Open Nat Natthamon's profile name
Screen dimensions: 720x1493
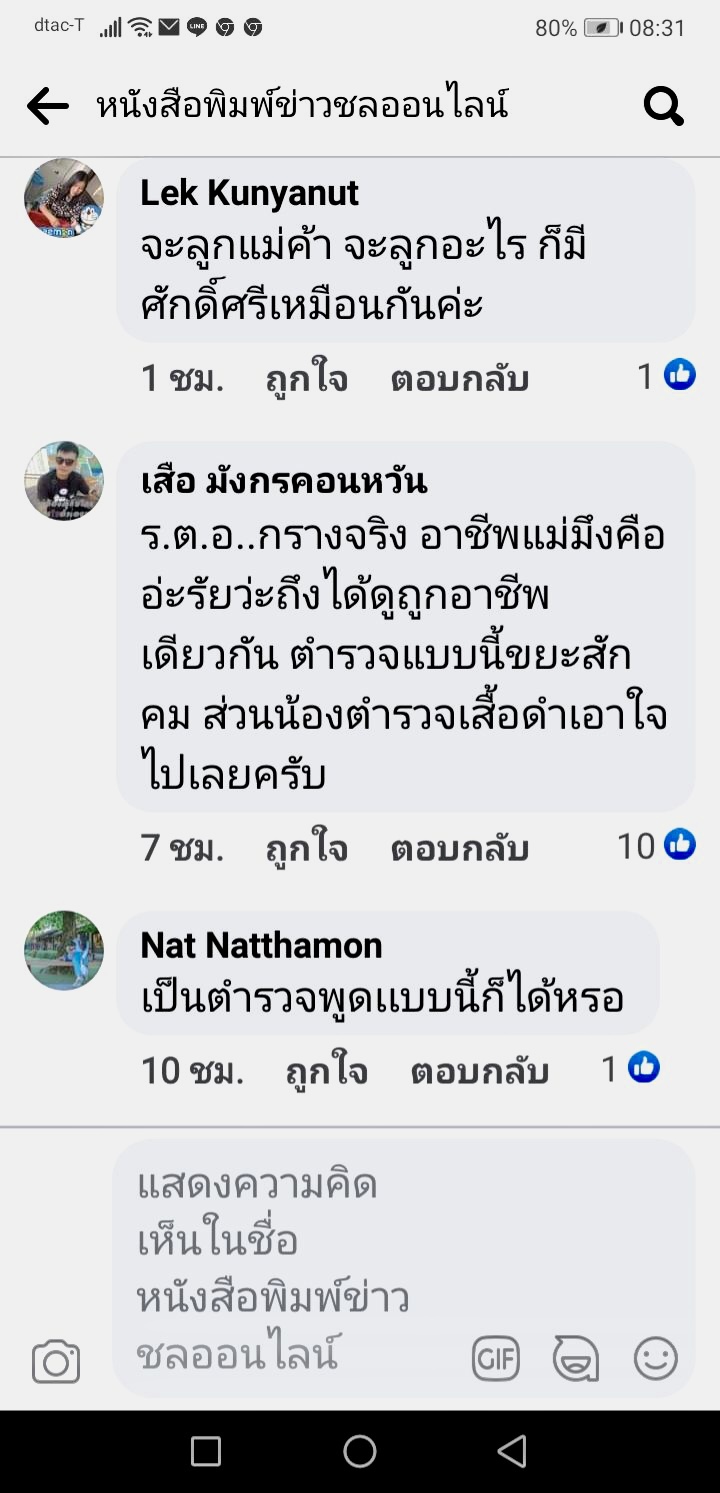(261, 945)
